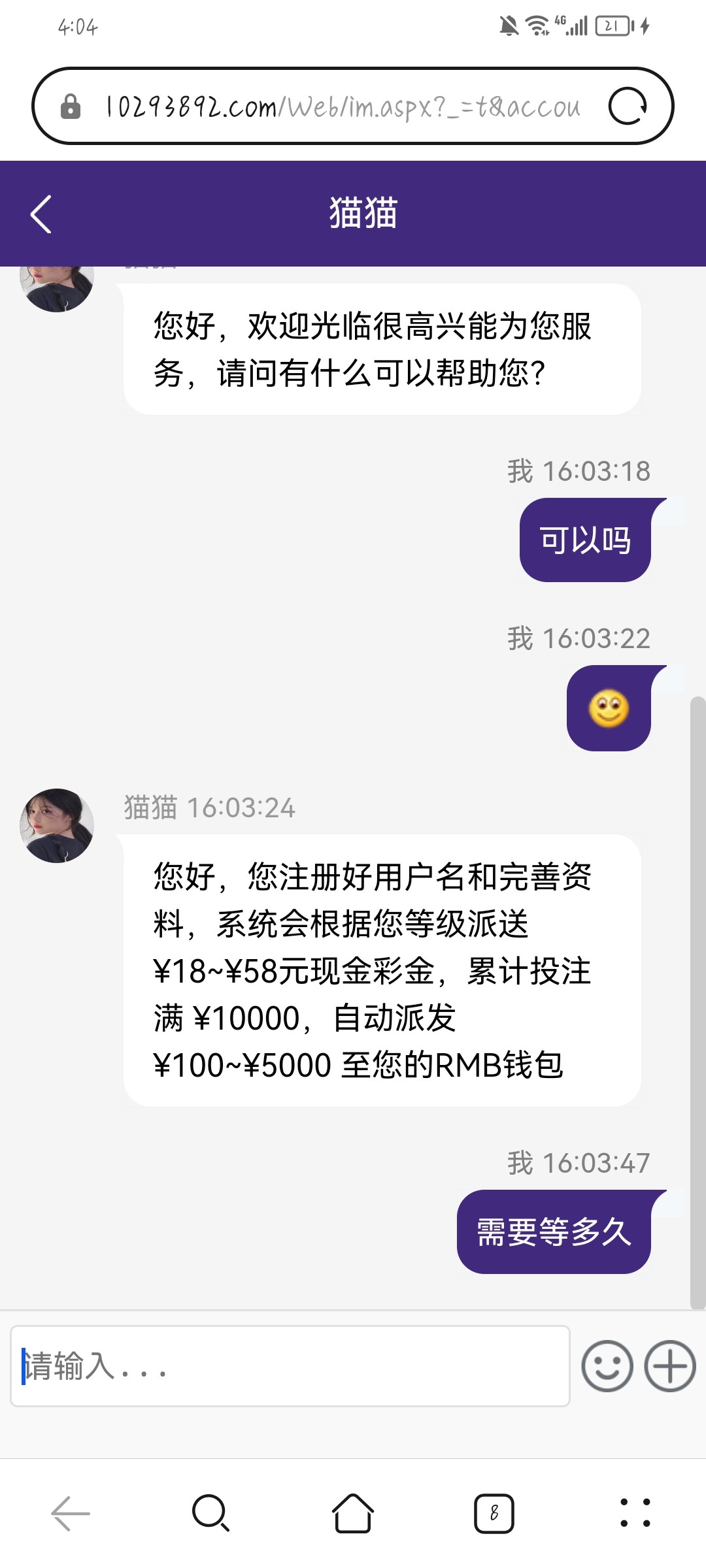Viewport: 706px width, 1568px height.
Task: Go to the browser home page
Action: (x=353, y=1513)
